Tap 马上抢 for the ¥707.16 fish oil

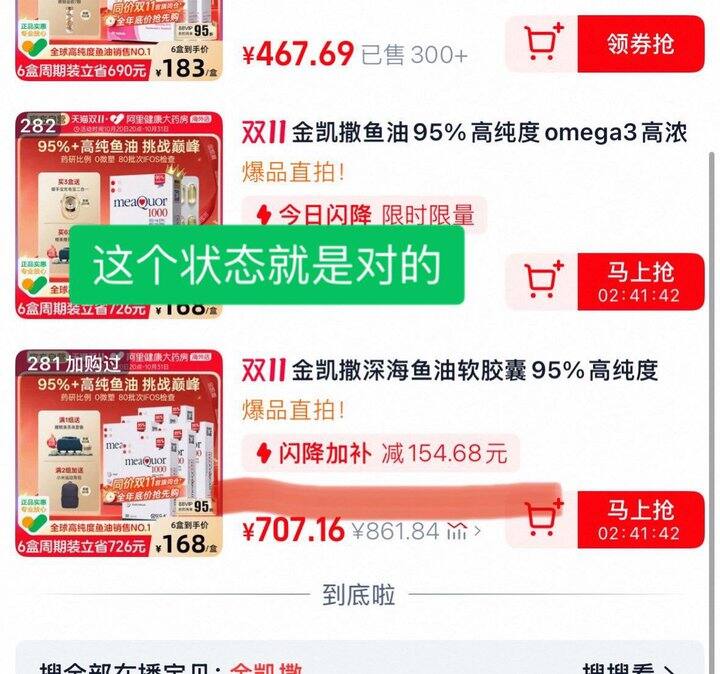pos(641,519)
